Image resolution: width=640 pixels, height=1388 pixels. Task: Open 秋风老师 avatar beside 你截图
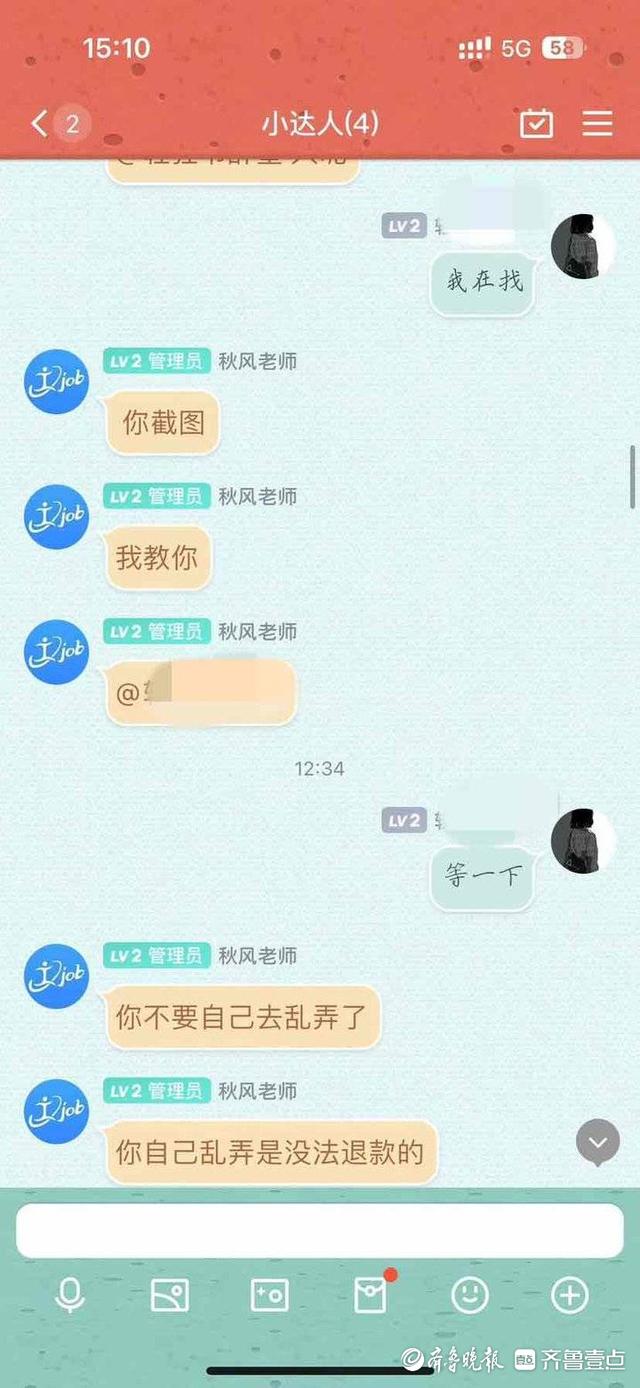56,381
